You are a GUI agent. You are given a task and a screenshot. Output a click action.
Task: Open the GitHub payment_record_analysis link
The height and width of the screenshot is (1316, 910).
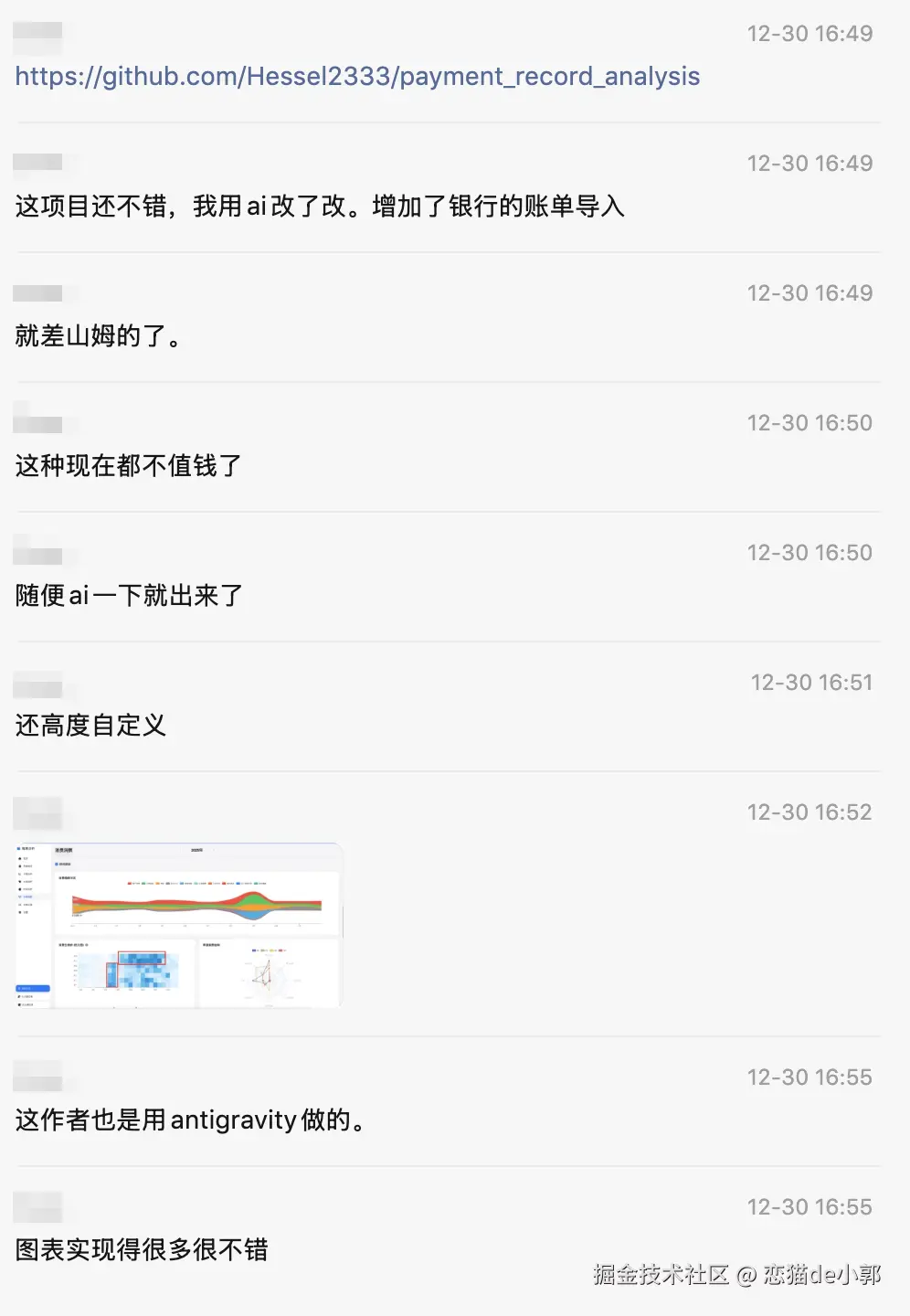357,76
